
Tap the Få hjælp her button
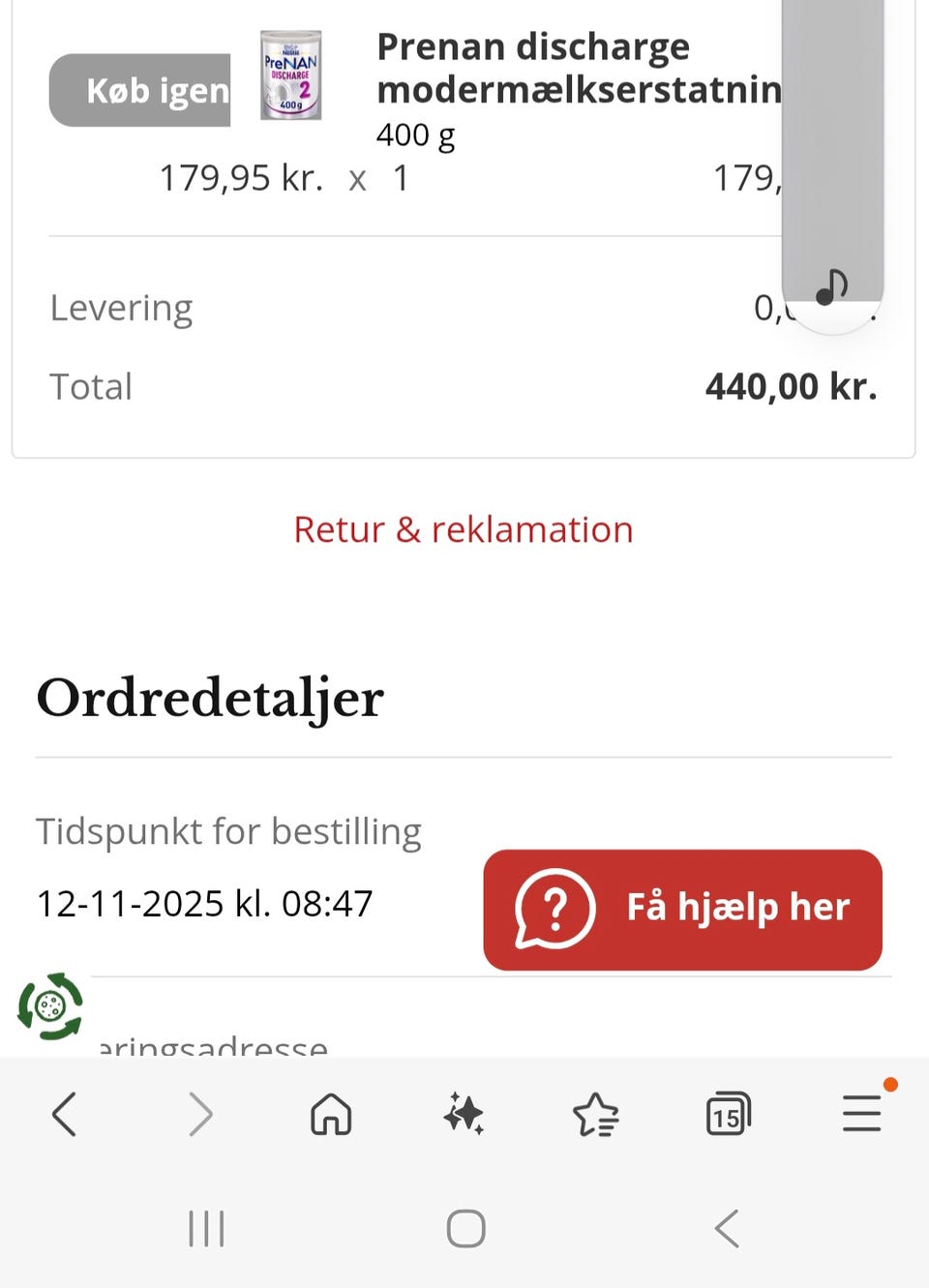[x=683, y=910]
